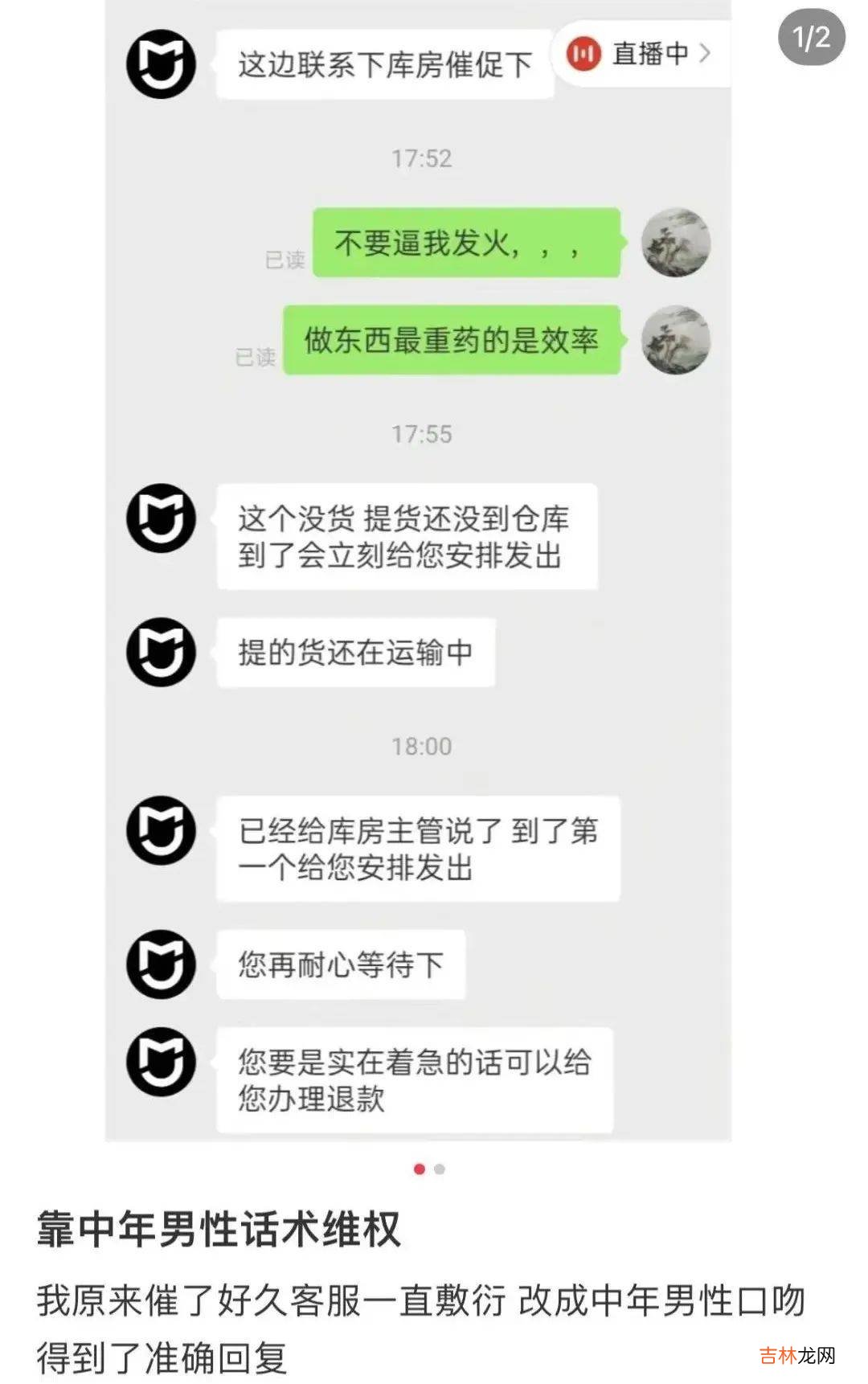The image size is (868, 1384).
Task: Jump to the second image via page dot
Action: click(x=440, y=1169)
